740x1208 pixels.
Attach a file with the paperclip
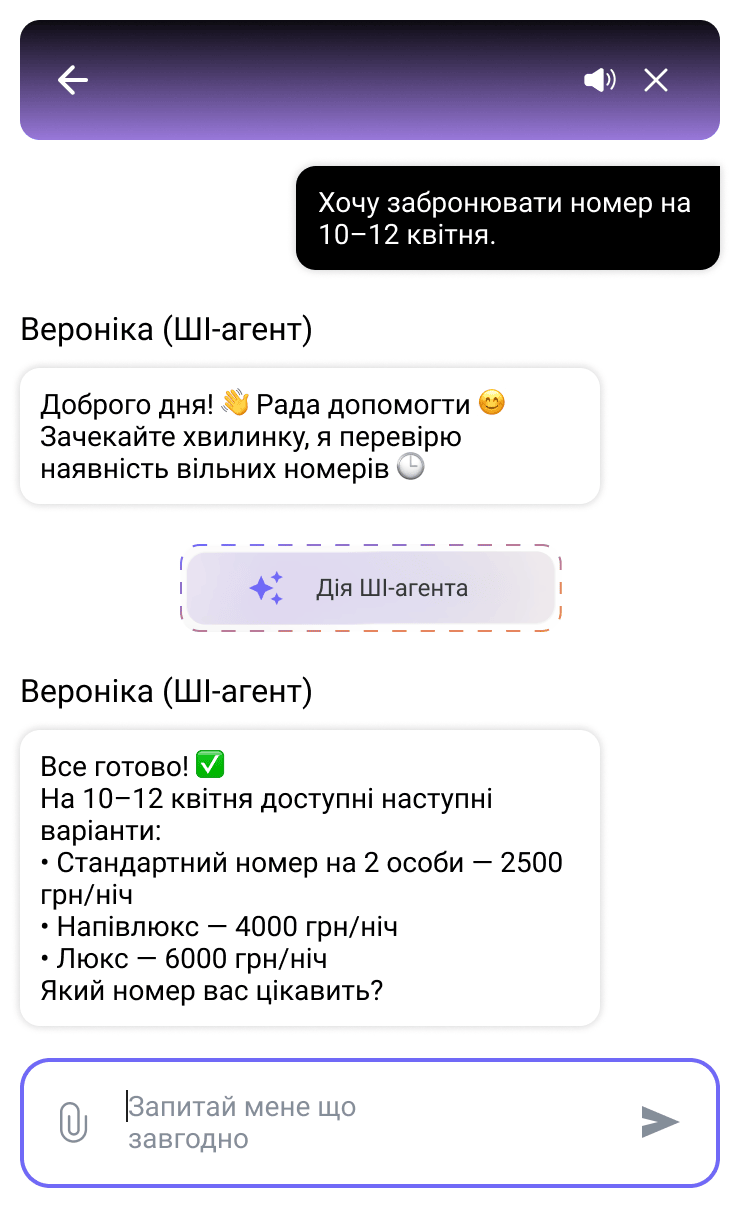[73, 1122]
